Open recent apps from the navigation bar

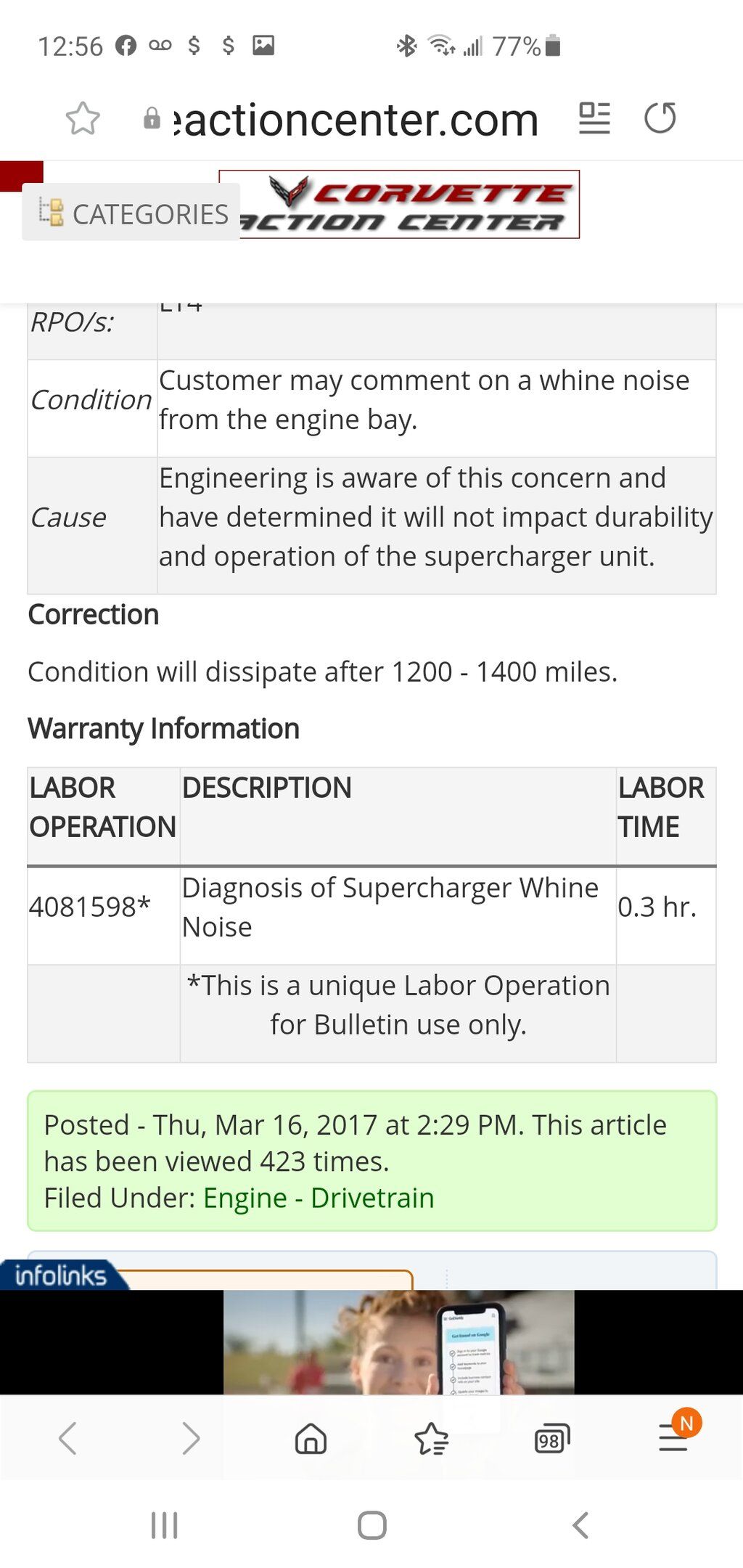[x=165, y=1525]
